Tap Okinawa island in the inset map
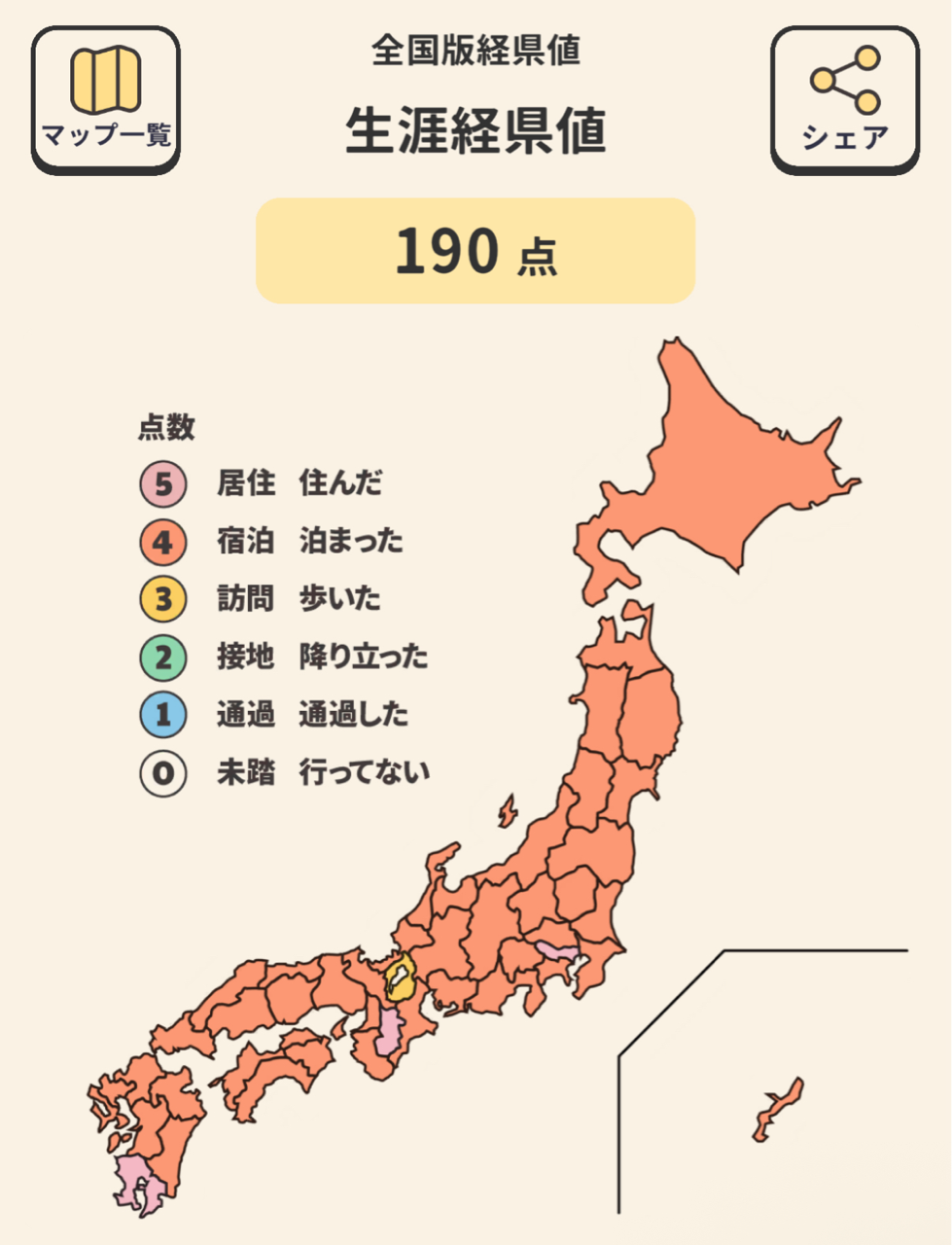This screenshot has width=952, height=1245. click(777, 1111)
